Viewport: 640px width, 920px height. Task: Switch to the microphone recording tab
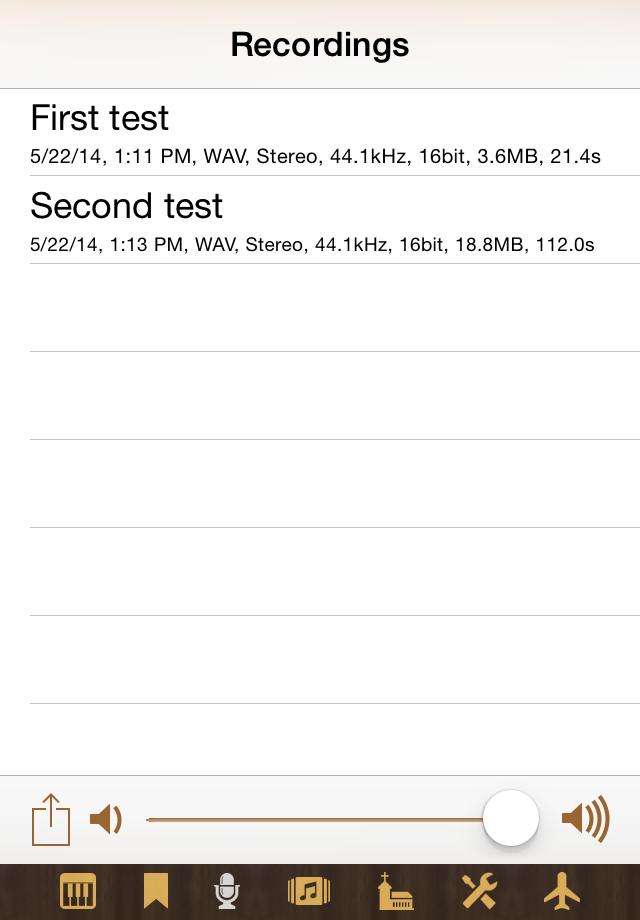click(228, 891)
